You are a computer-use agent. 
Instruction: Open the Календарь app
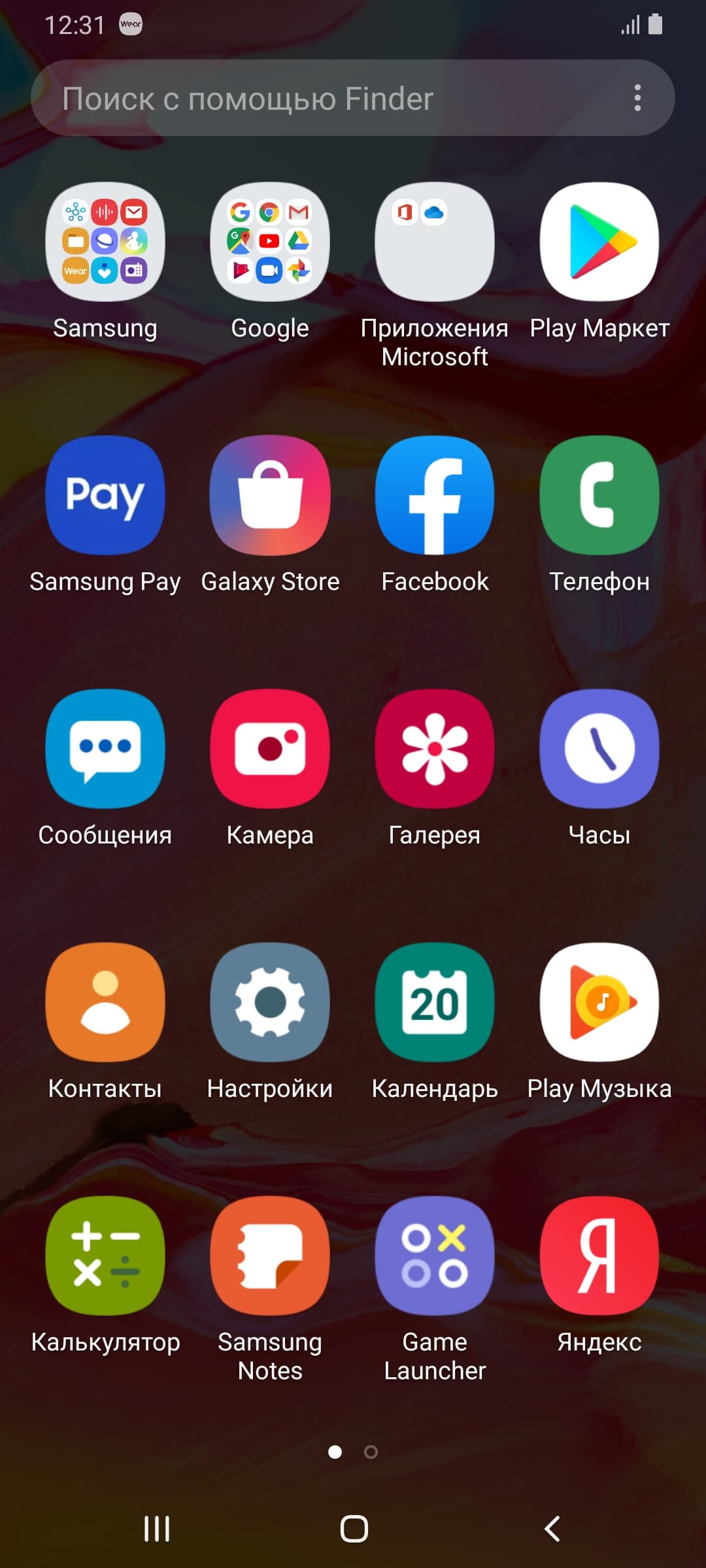point(435,1002)
